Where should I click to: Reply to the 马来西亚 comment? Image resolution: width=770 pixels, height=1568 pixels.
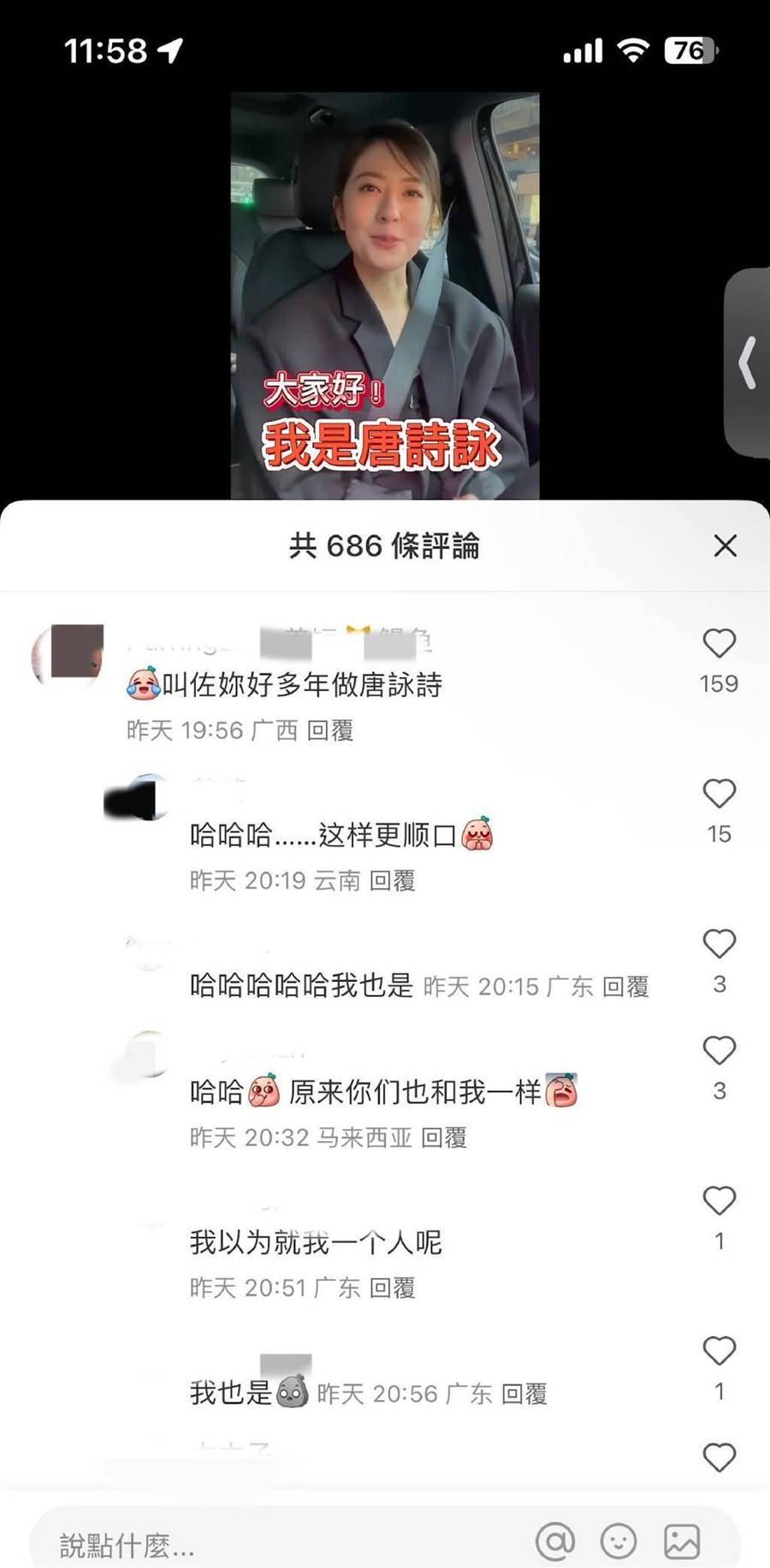(x=443, y=1137)
